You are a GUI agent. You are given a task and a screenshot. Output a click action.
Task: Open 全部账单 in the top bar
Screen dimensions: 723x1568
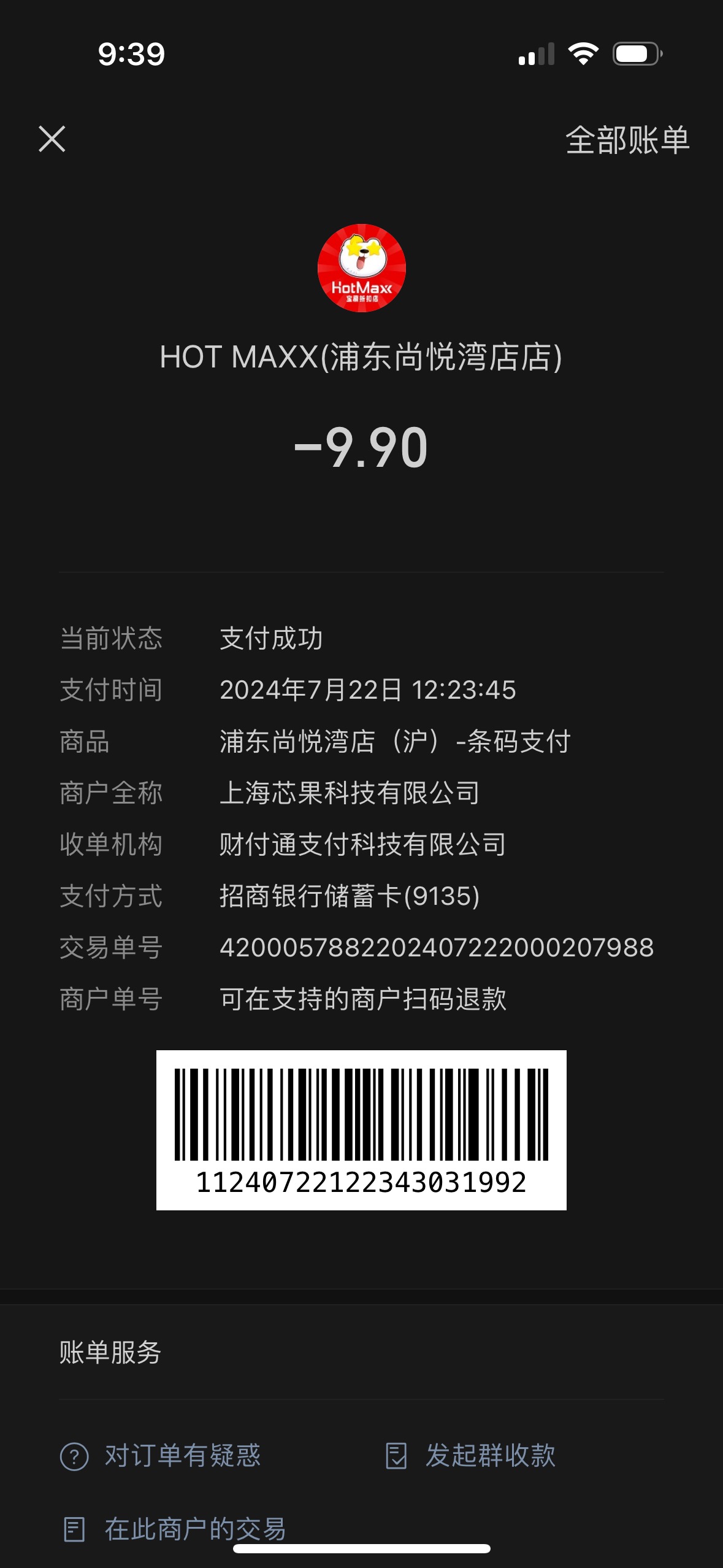pyautogui.click(x=627, y=140)
